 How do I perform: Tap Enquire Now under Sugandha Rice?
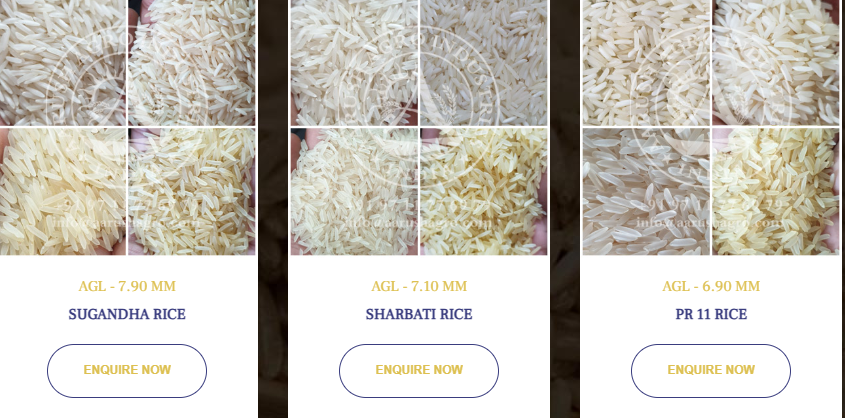point(127,370)
